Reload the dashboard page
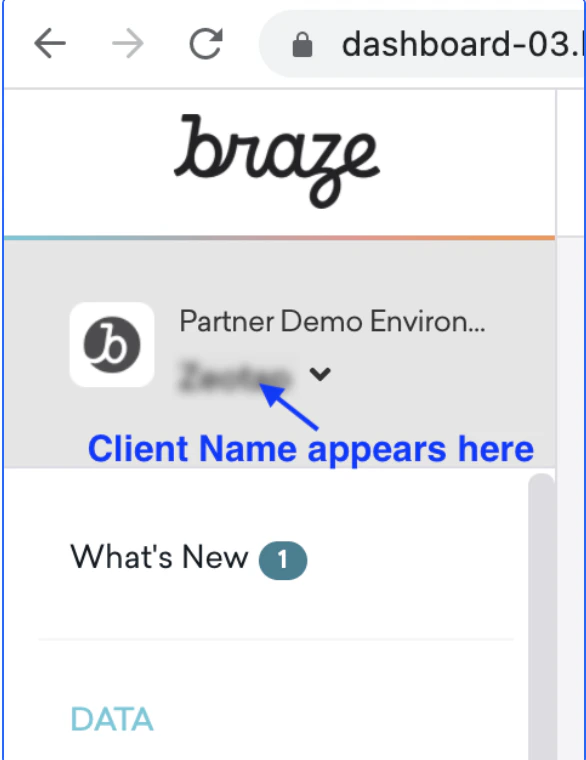 [x=206, y=44]
